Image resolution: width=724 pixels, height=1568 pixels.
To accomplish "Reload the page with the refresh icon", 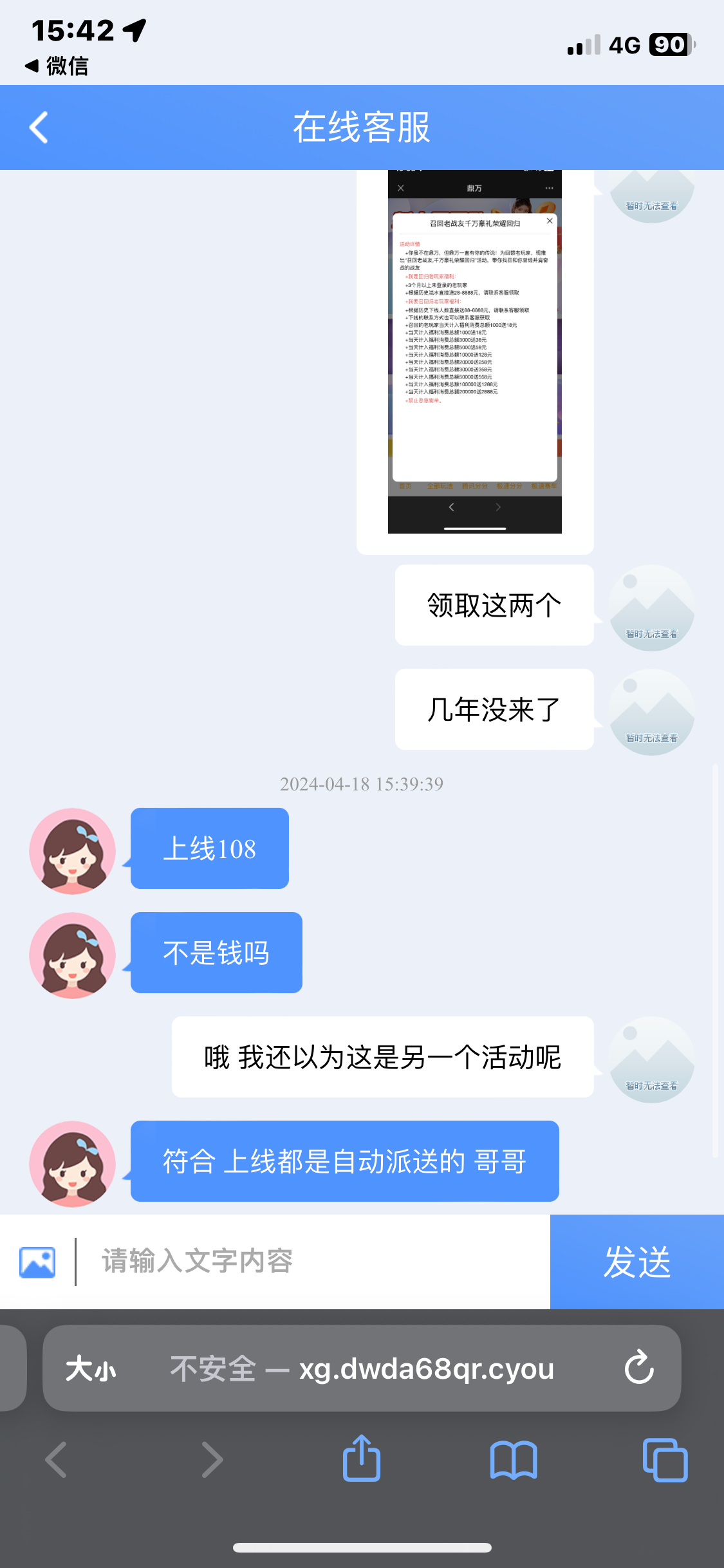I will tap(639, 1368).
